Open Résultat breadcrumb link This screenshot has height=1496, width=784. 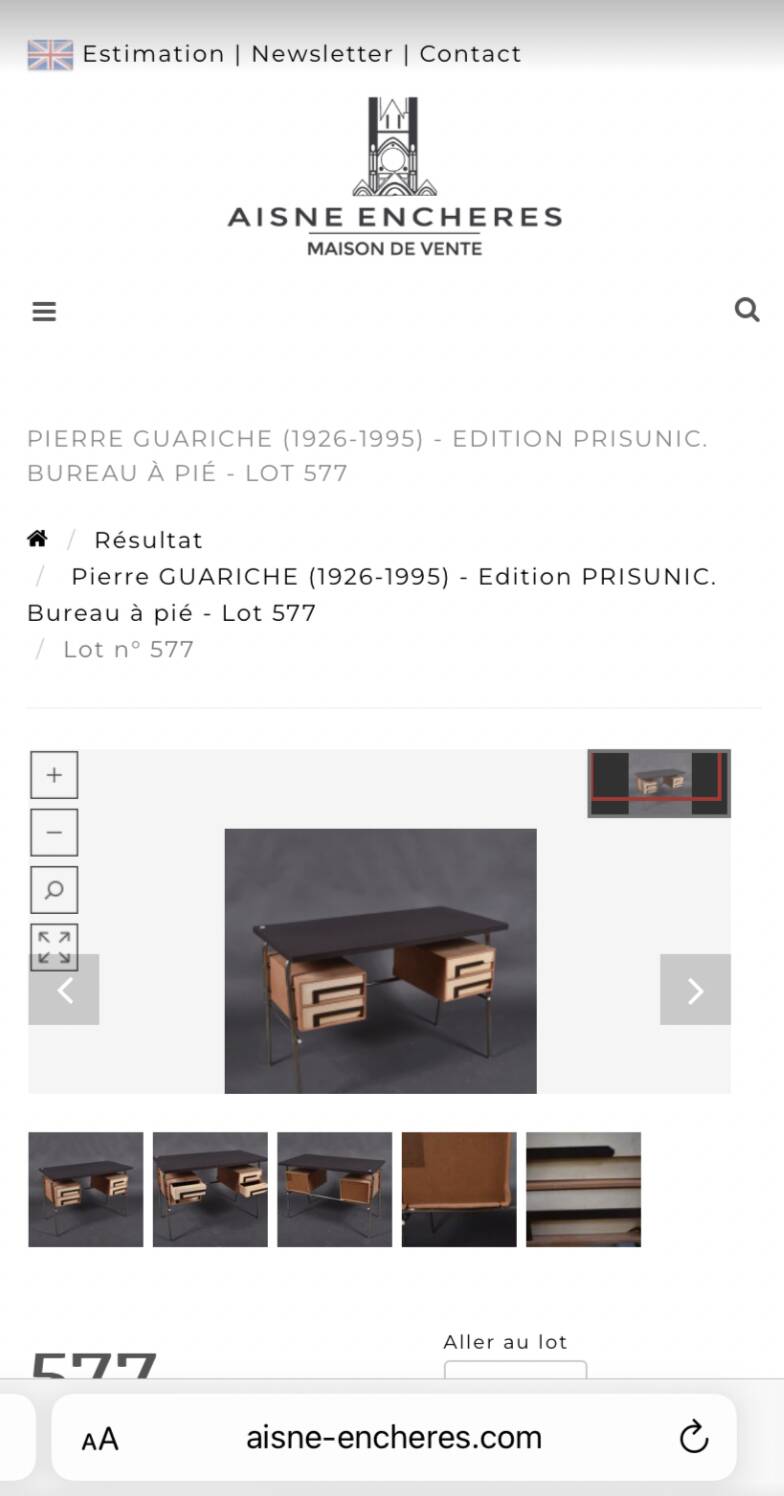148,540
